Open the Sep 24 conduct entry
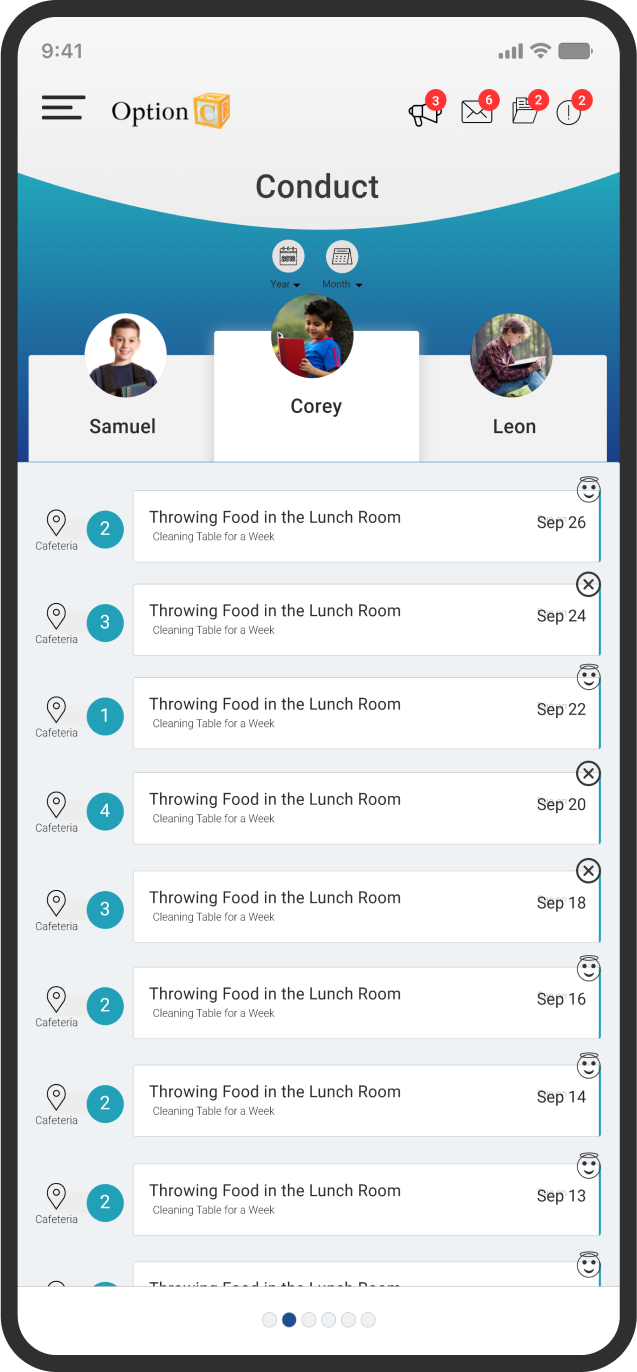 coord(367,620)
